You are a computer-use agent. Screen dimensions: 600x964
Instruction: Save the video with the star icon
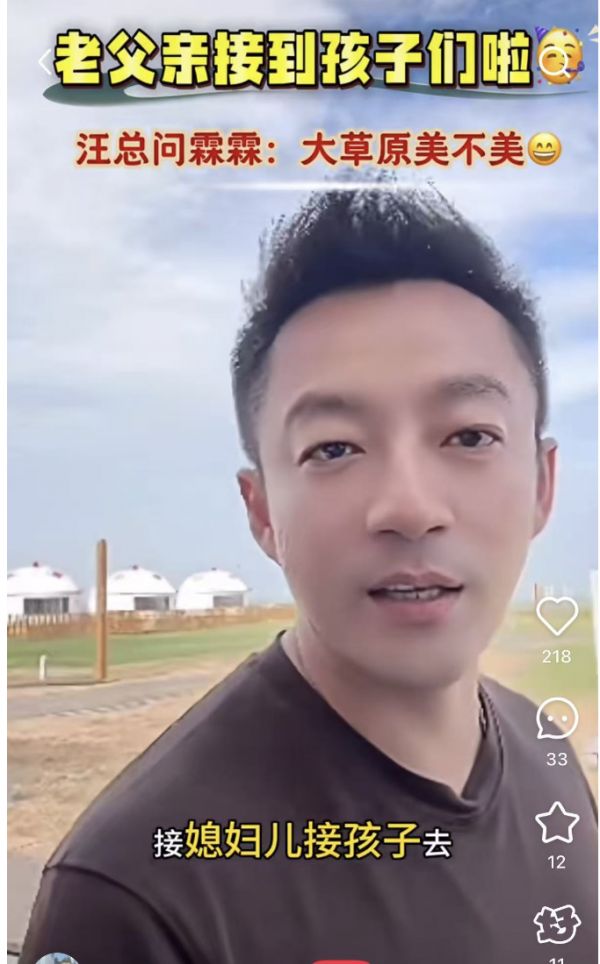tap(557, 822)
